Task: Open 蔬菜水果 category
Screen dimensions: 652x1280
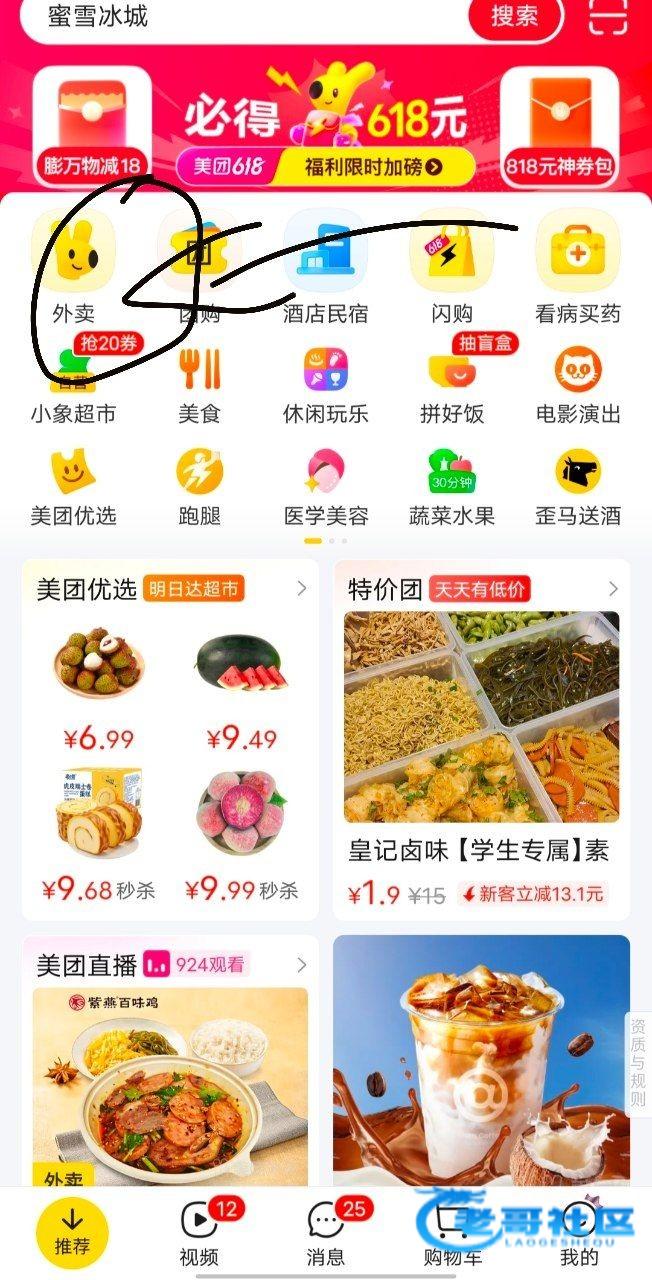Action: (452, 487)
